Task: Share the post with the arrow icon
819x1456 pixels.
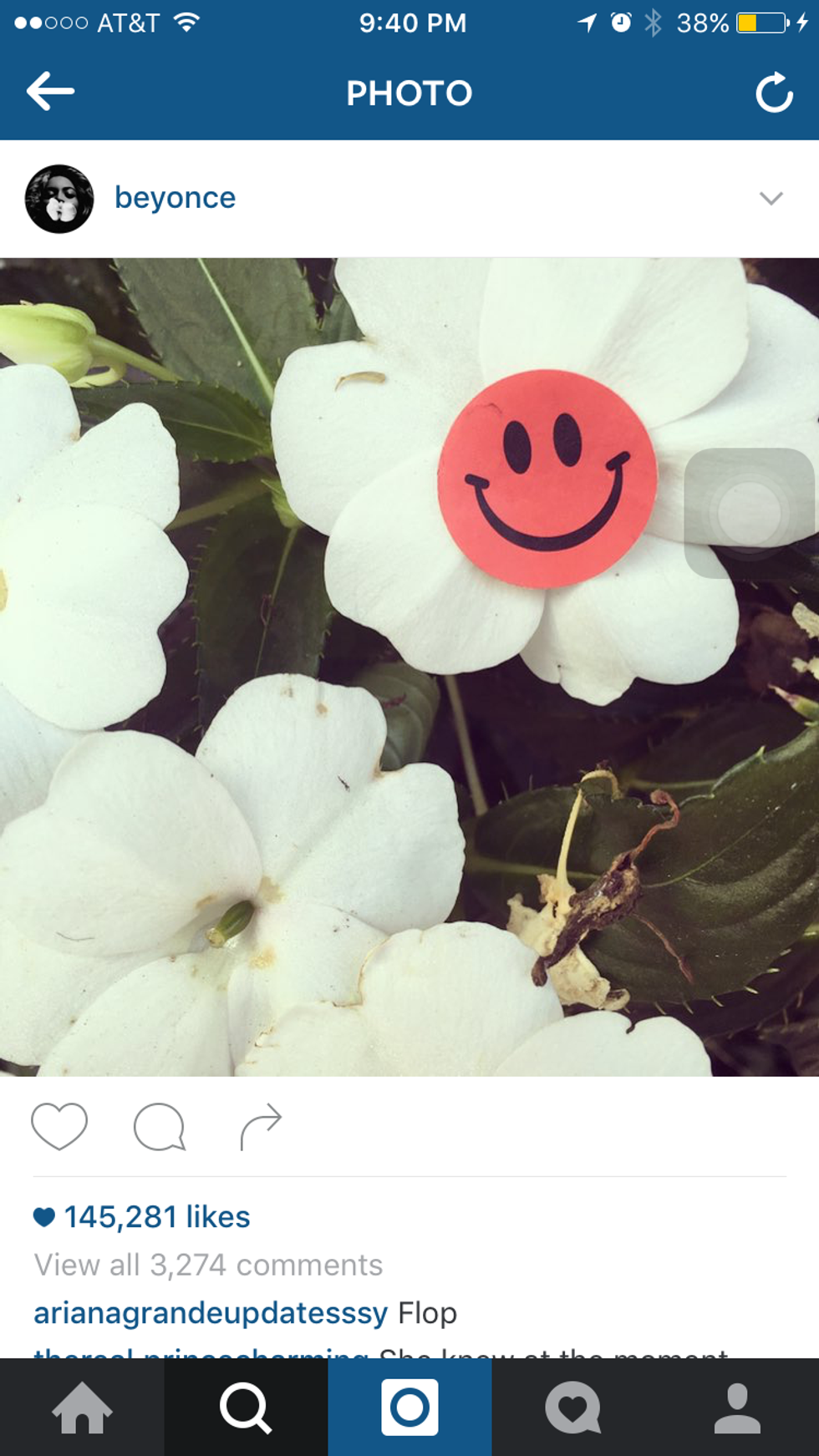Action: coord(261,1127)
